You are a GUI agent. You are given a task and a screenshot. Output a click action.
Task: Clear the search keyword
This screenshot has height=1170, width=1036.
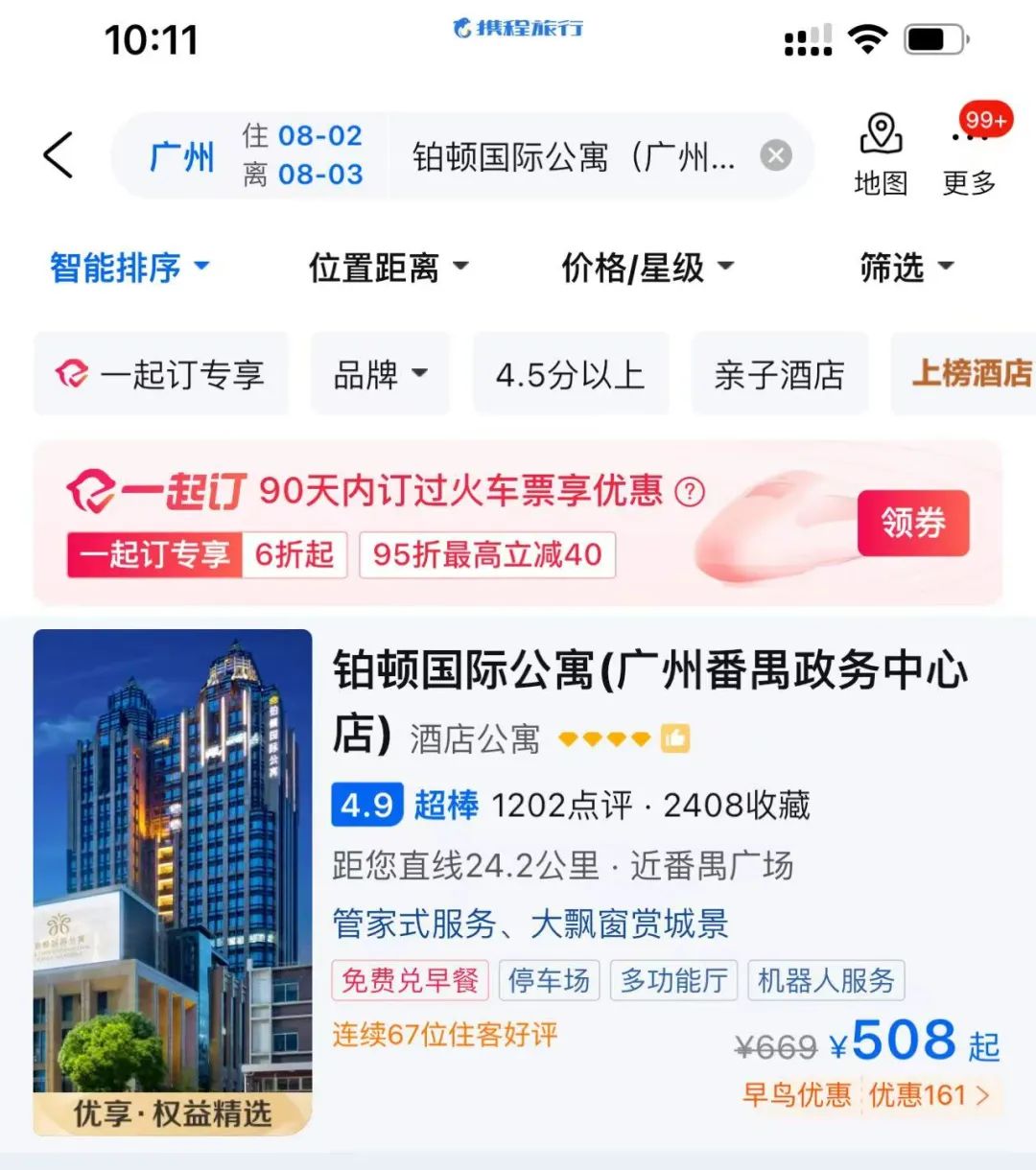tap(776, 155)
